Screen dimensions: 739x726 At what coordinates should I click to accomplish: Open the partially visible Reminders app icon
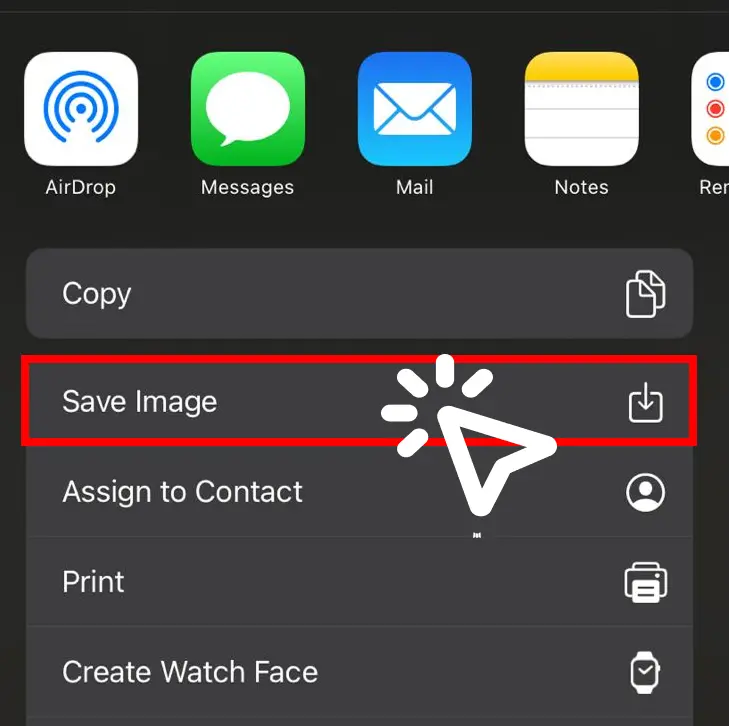pos(716,109)
